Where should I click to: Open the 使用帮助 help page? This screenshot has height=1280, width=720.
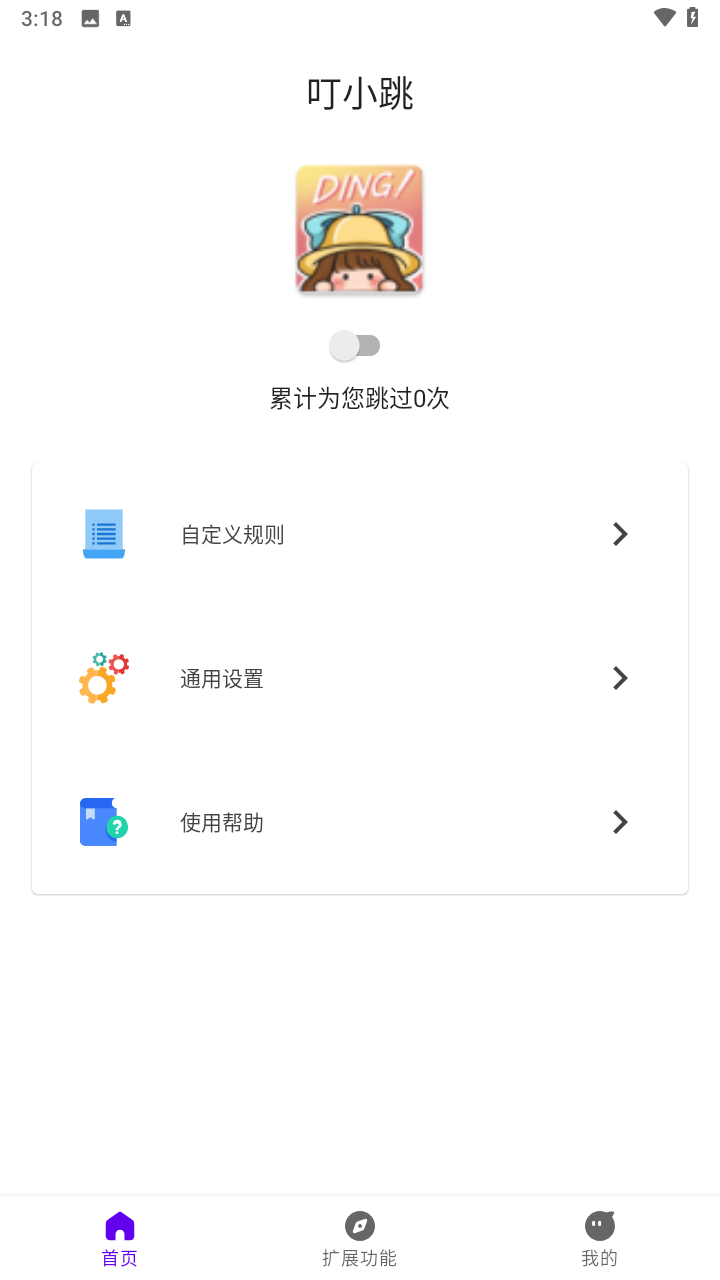(221, 822)
